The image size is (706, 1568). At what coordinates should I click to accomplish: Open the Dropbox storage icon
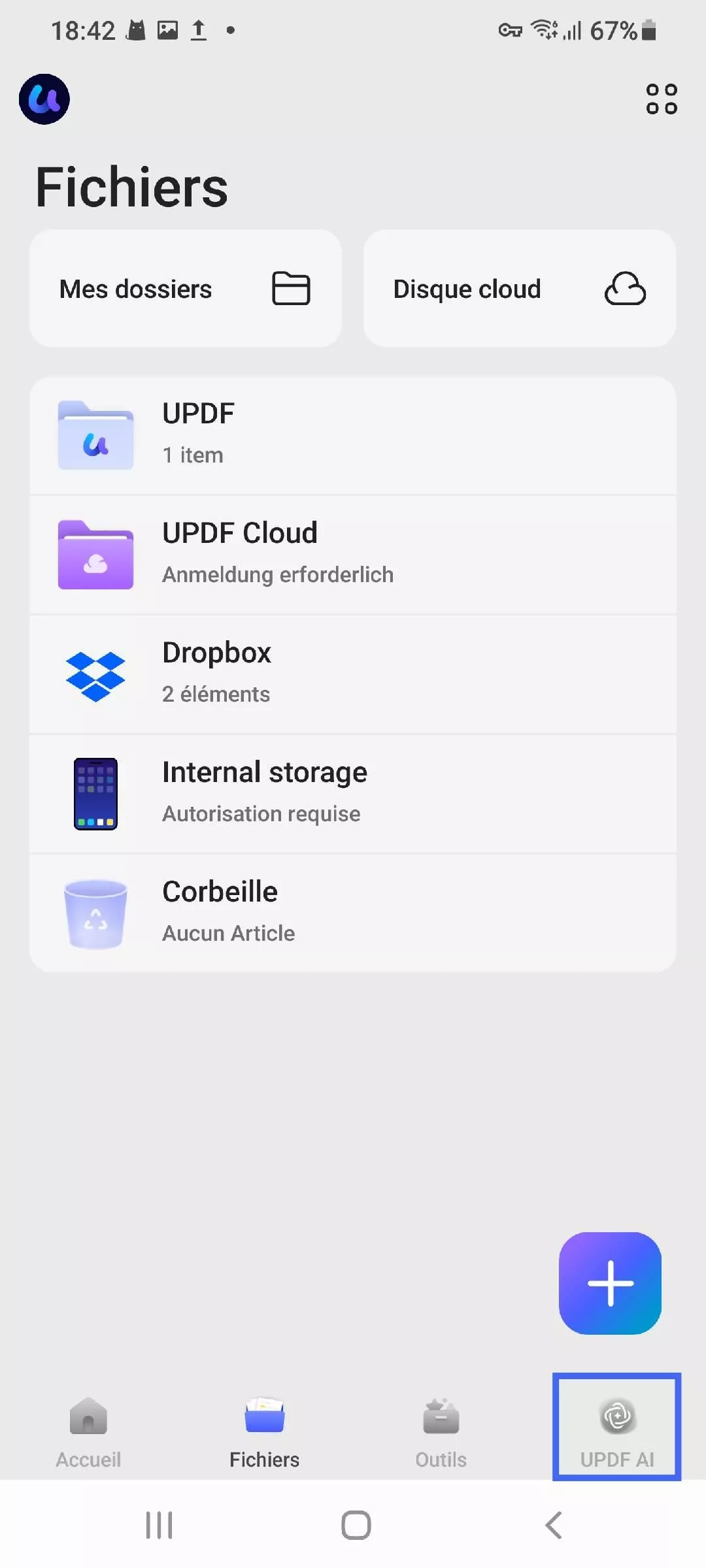tap(95, 674)
